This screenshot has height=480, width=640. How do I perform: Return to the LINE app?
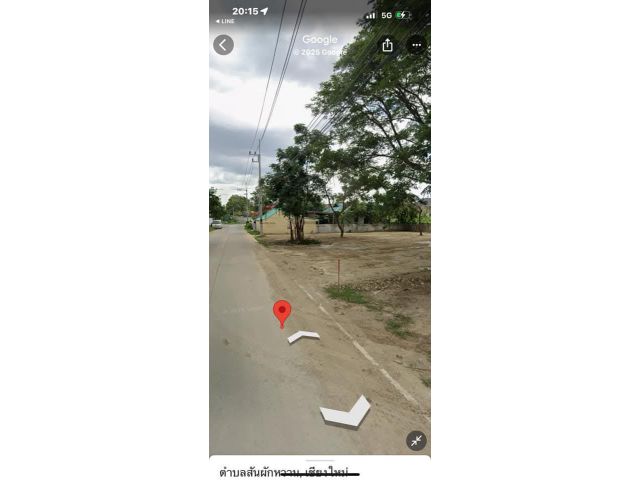pos(225,21)
